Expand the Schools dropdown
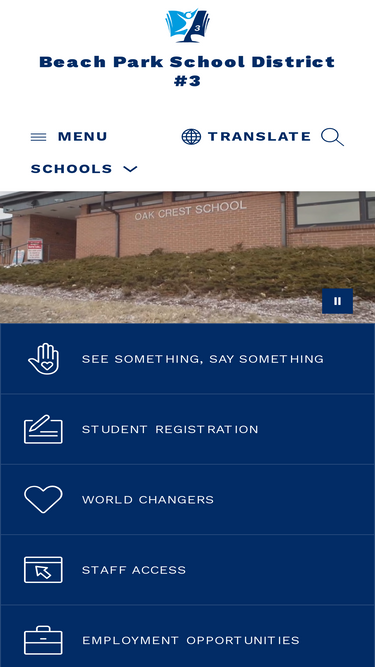The height and width of the screenshot is (667, 375). point(84,169)
